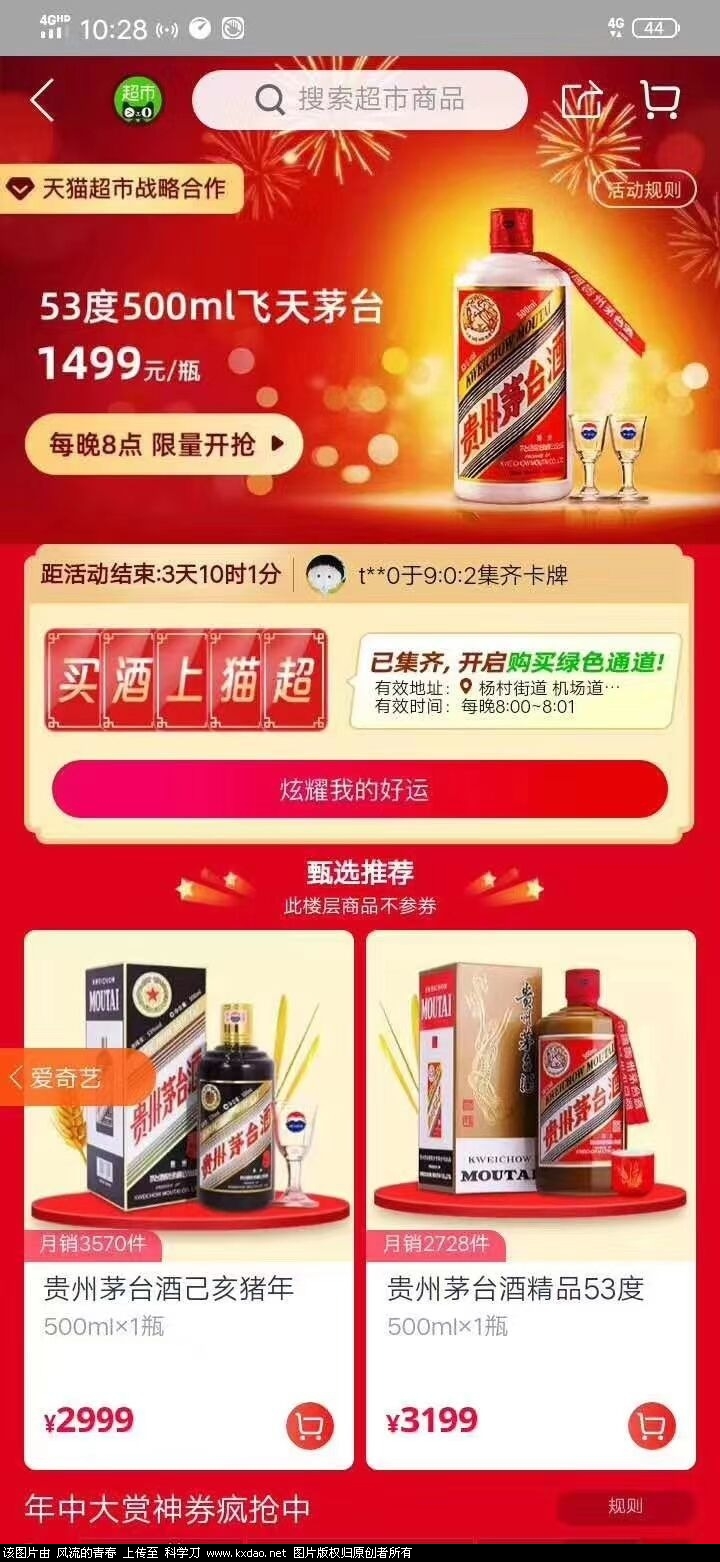View the 活动规则 activity rules

(644, 189)
